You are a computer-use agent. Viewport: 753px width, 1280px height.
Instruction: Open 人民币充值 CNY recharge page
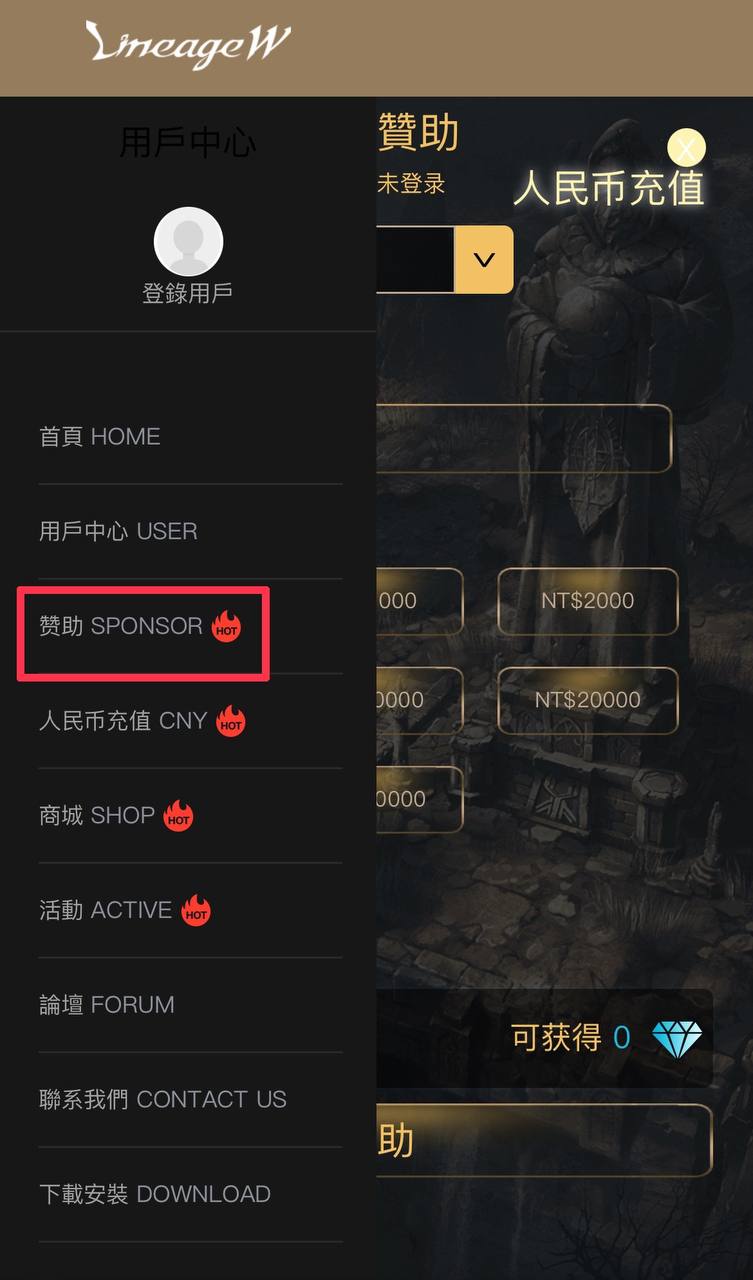click(123, 721)
